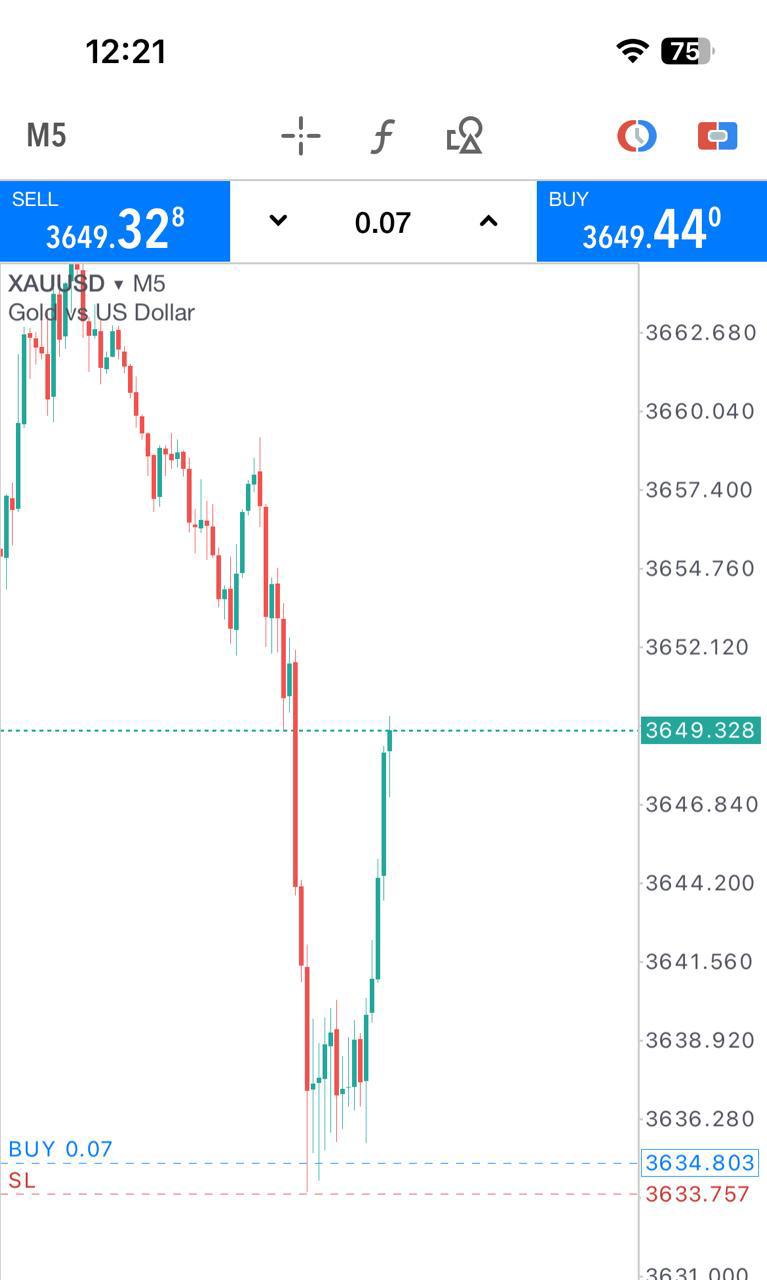Select the SL stop loss line
Image resolution: width=767 pixels, height=1280 pixels.
click(x=22, y=1182)
